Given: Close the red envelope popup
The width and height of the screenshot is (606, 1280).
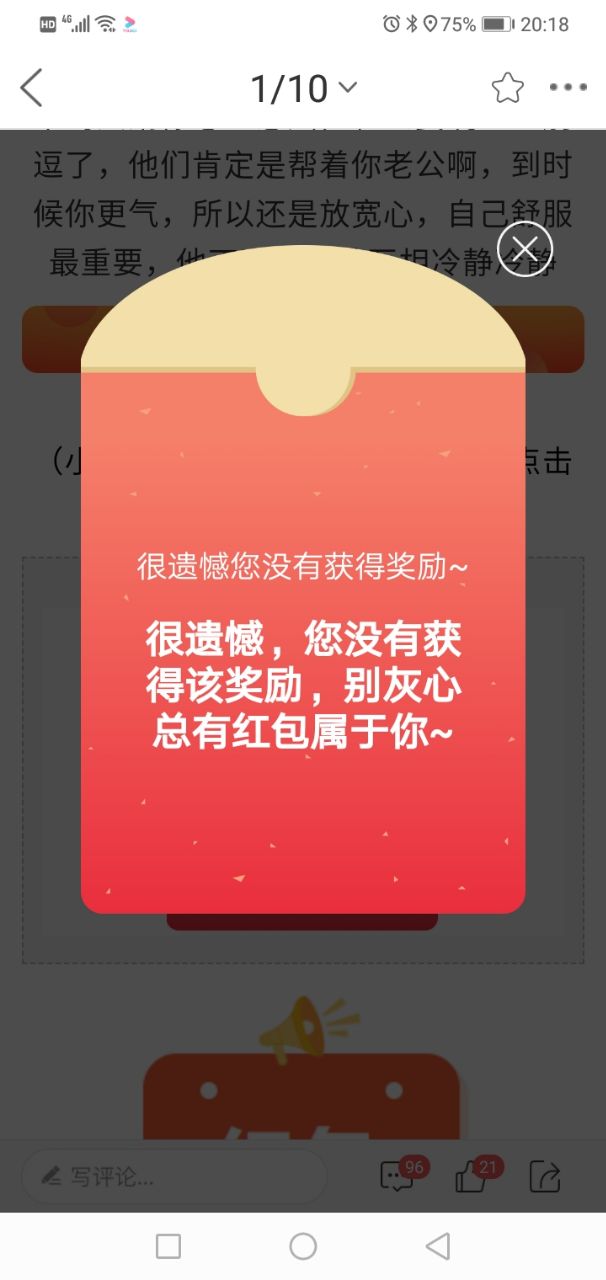Looking at the screenshot, I should [x=525, y=249].
